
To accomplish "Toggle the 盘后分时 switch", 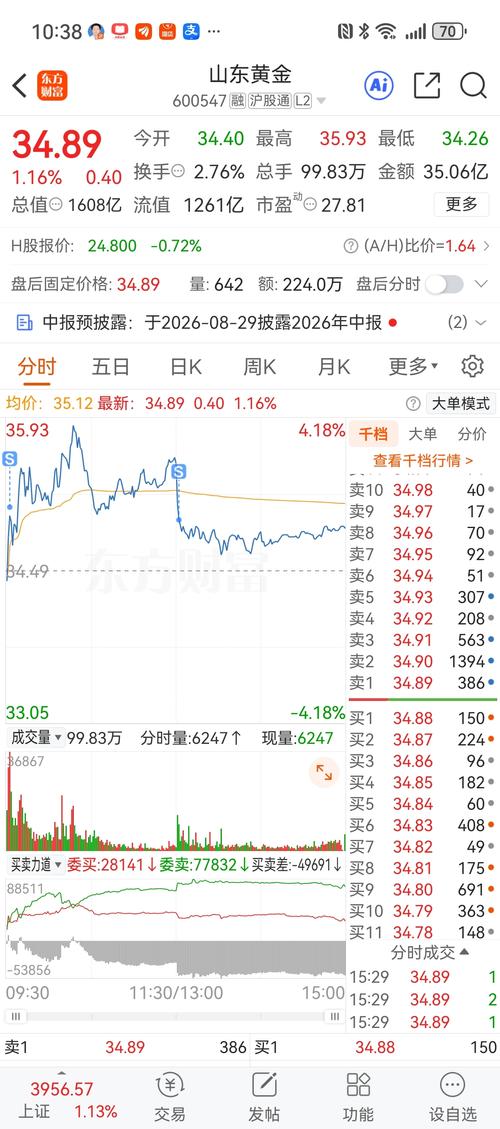I will (x=444, y=284).
